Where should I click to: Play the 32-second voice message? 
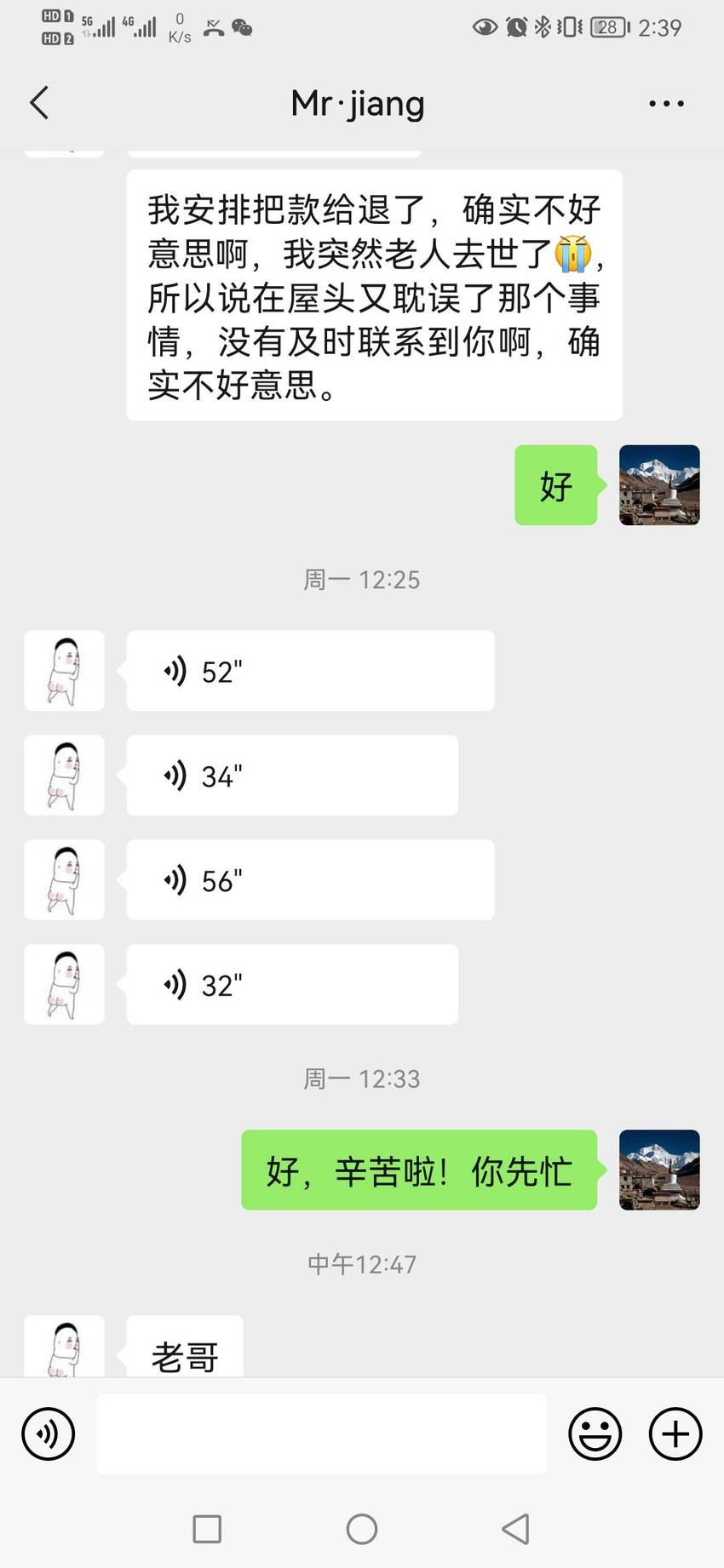[x=292, y=984]
